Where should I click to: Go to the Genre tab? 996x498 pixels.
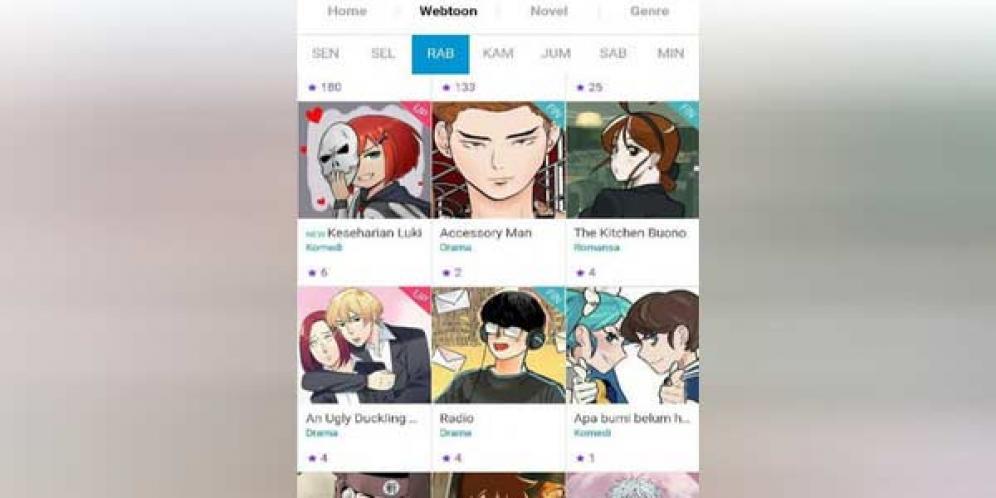(x=649, y=12)
